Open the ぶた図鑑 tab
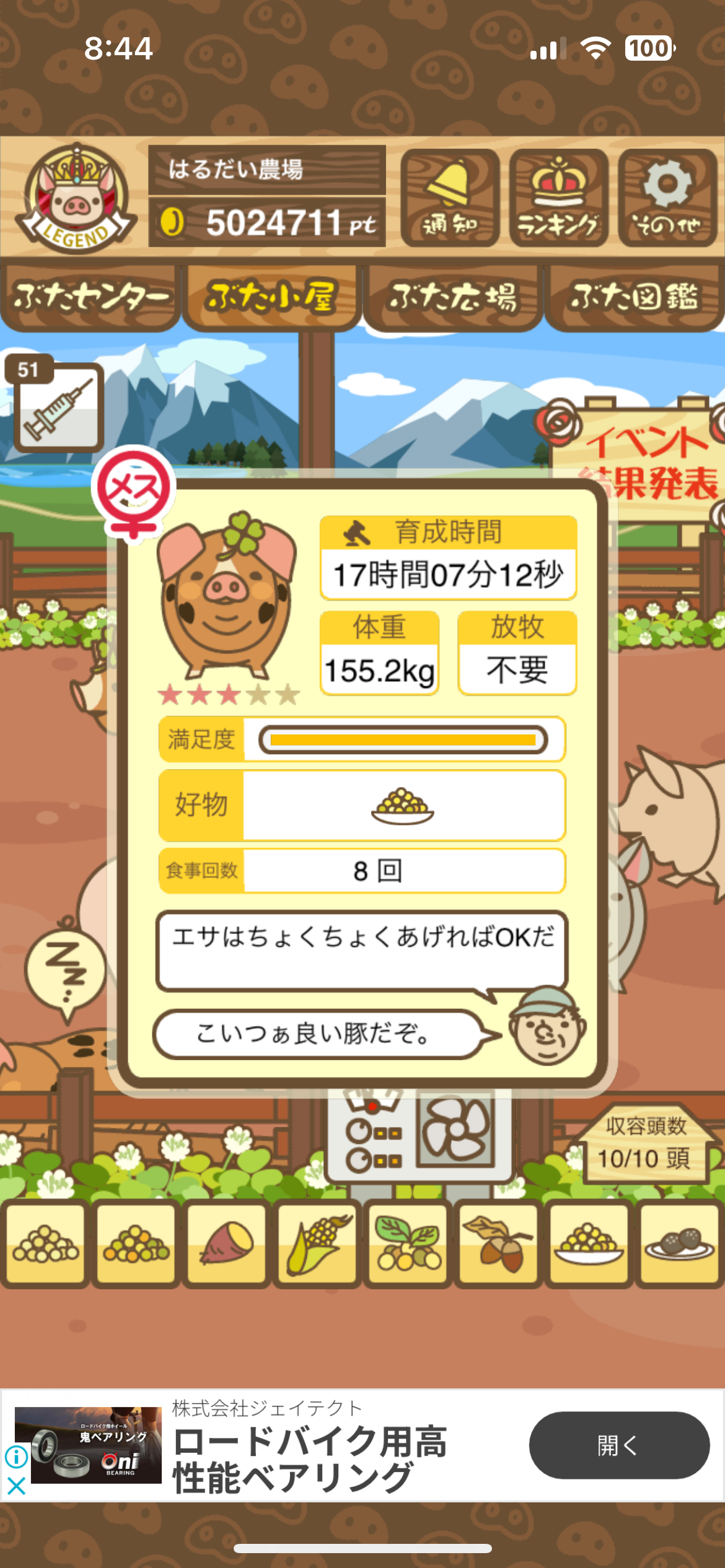Screen dimensions: 725x1568 pos(634,297)
